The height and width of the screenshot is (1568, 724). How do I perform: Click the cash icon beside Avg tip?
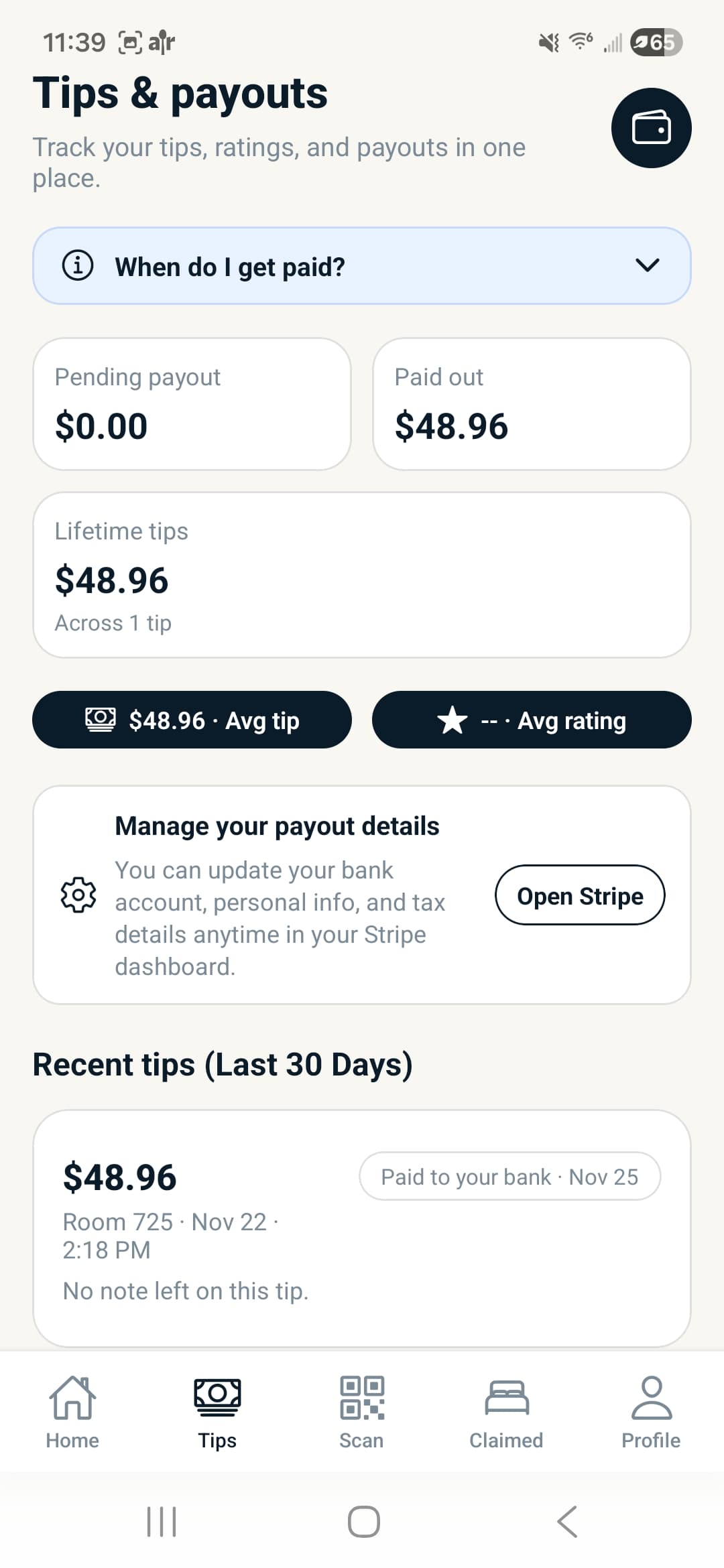[100, 719]
